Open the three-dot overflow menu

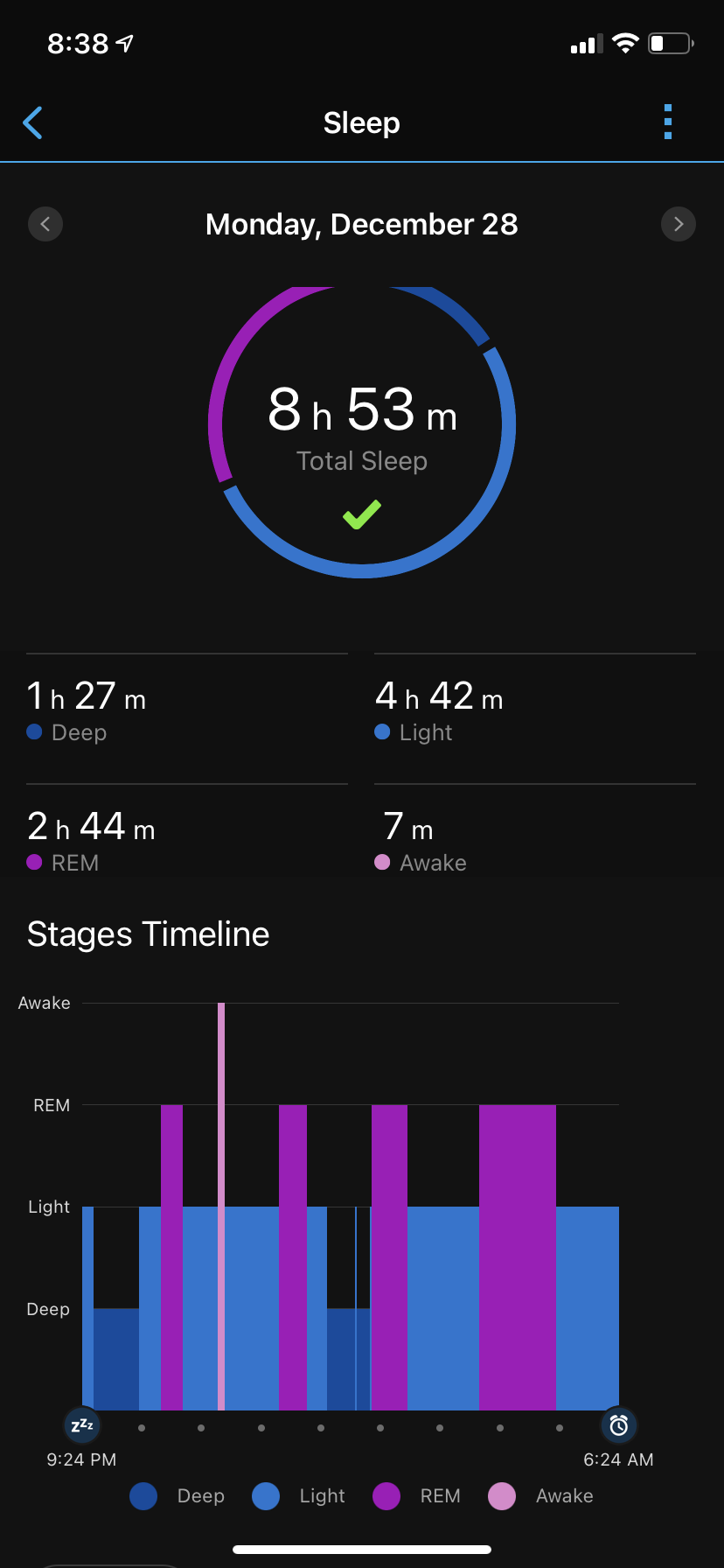pyautogui.click(x=668, y=122)
